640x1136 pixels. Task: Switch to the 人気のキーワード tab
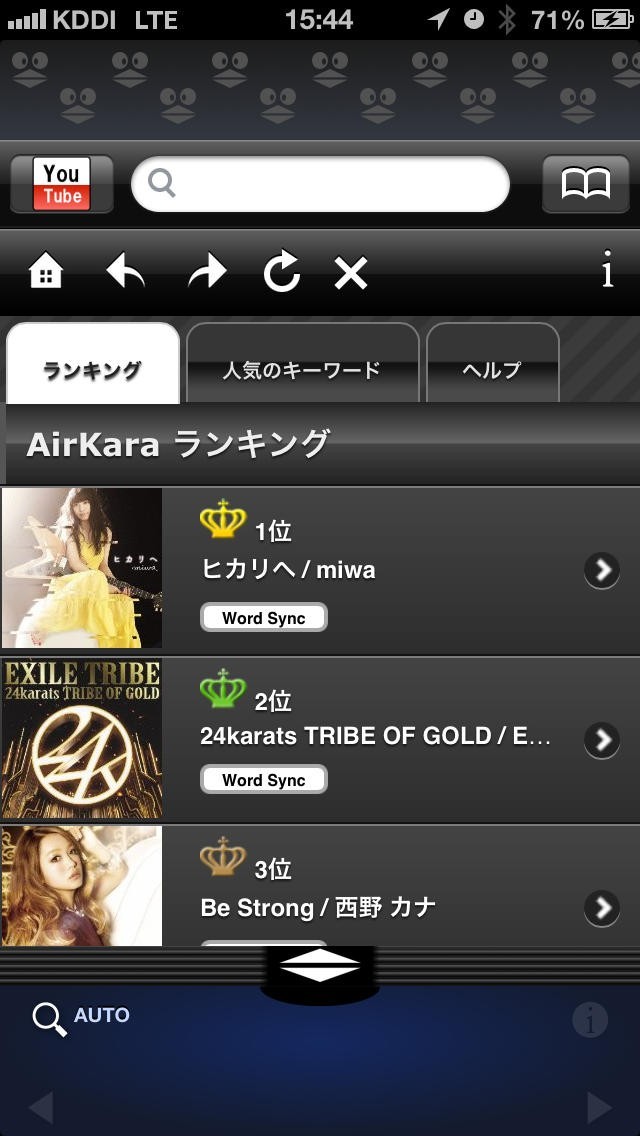pyautogui.click(x=301, y=369)
